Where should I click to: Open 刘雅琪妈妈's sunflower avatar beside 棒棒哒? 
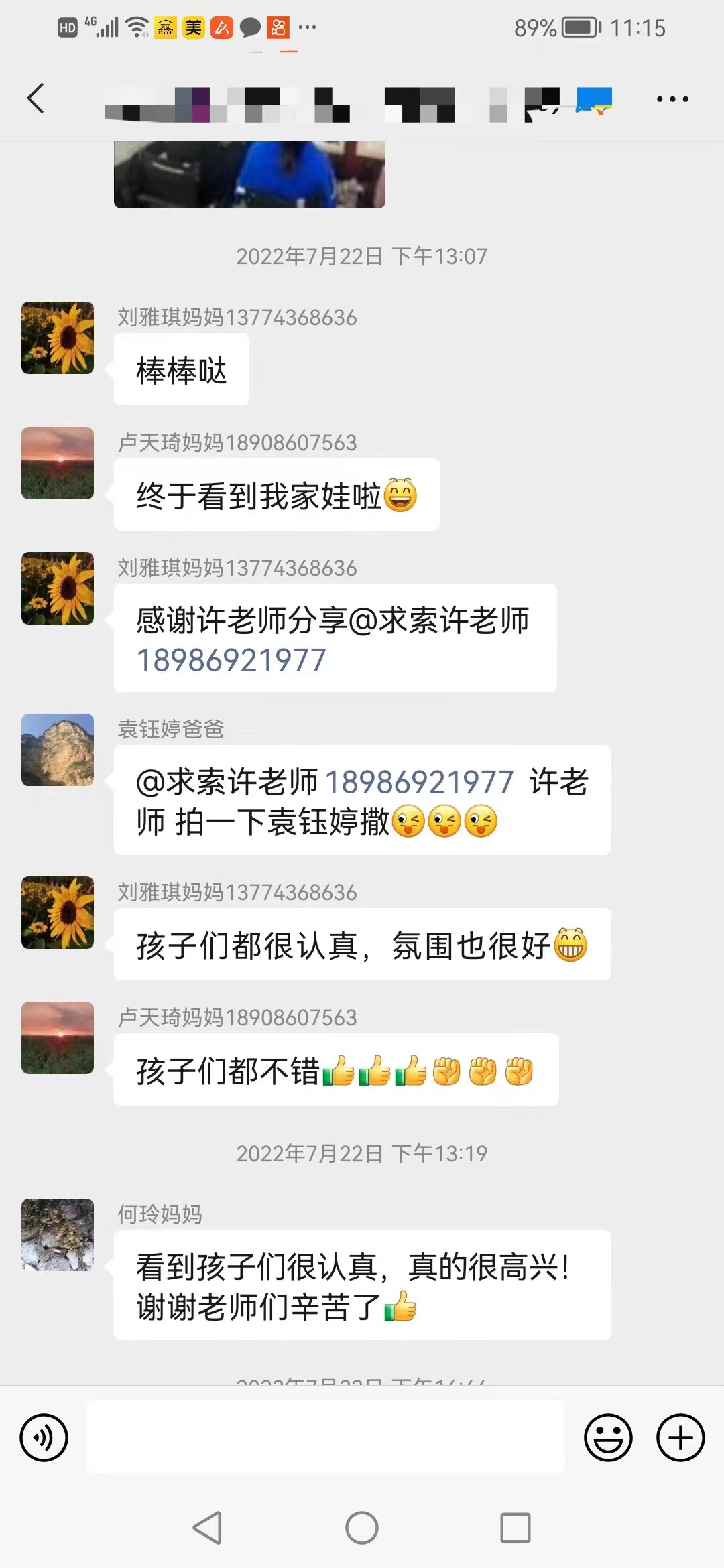58,338
